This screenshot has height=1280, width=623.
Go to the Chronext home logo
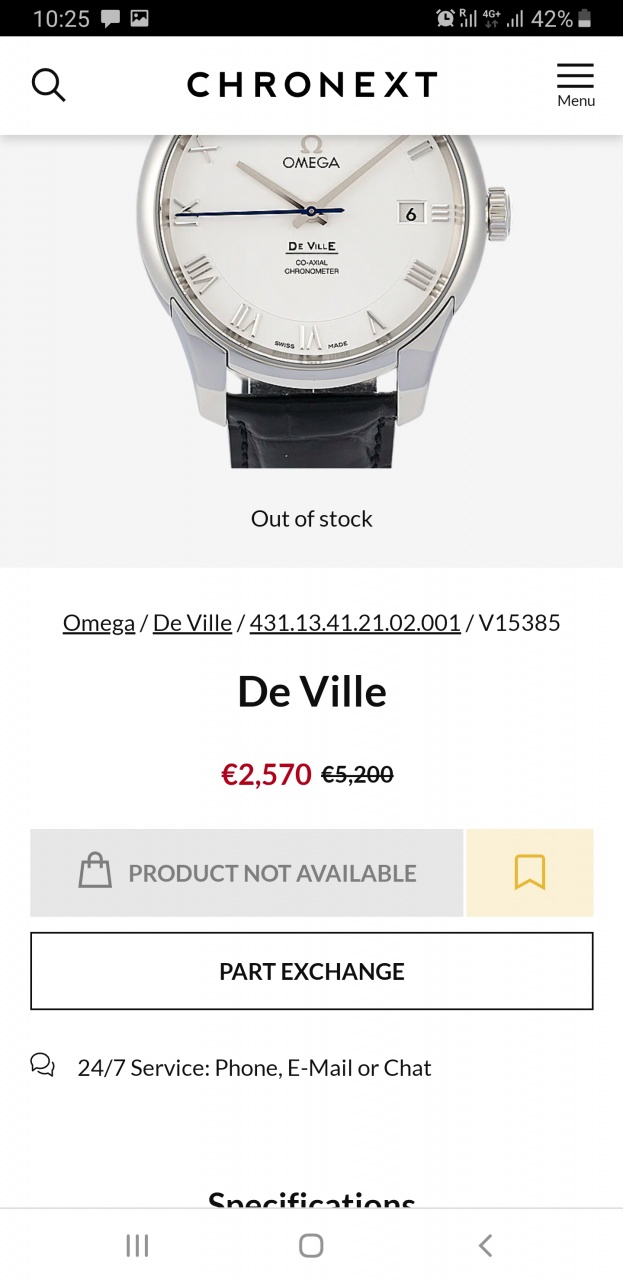pos(312,85)
